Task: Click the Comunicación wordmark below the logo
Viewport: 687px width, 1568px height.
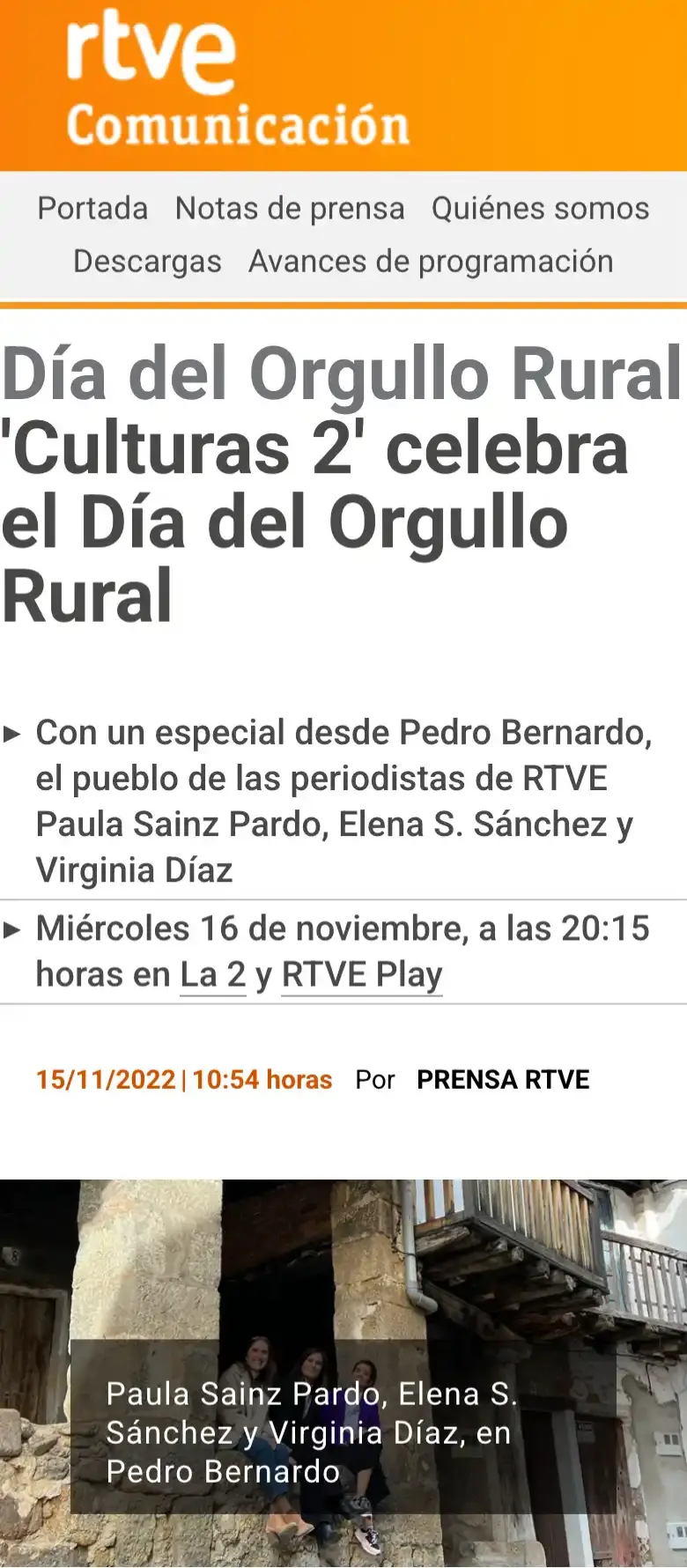Action: (x=238, y=126)
